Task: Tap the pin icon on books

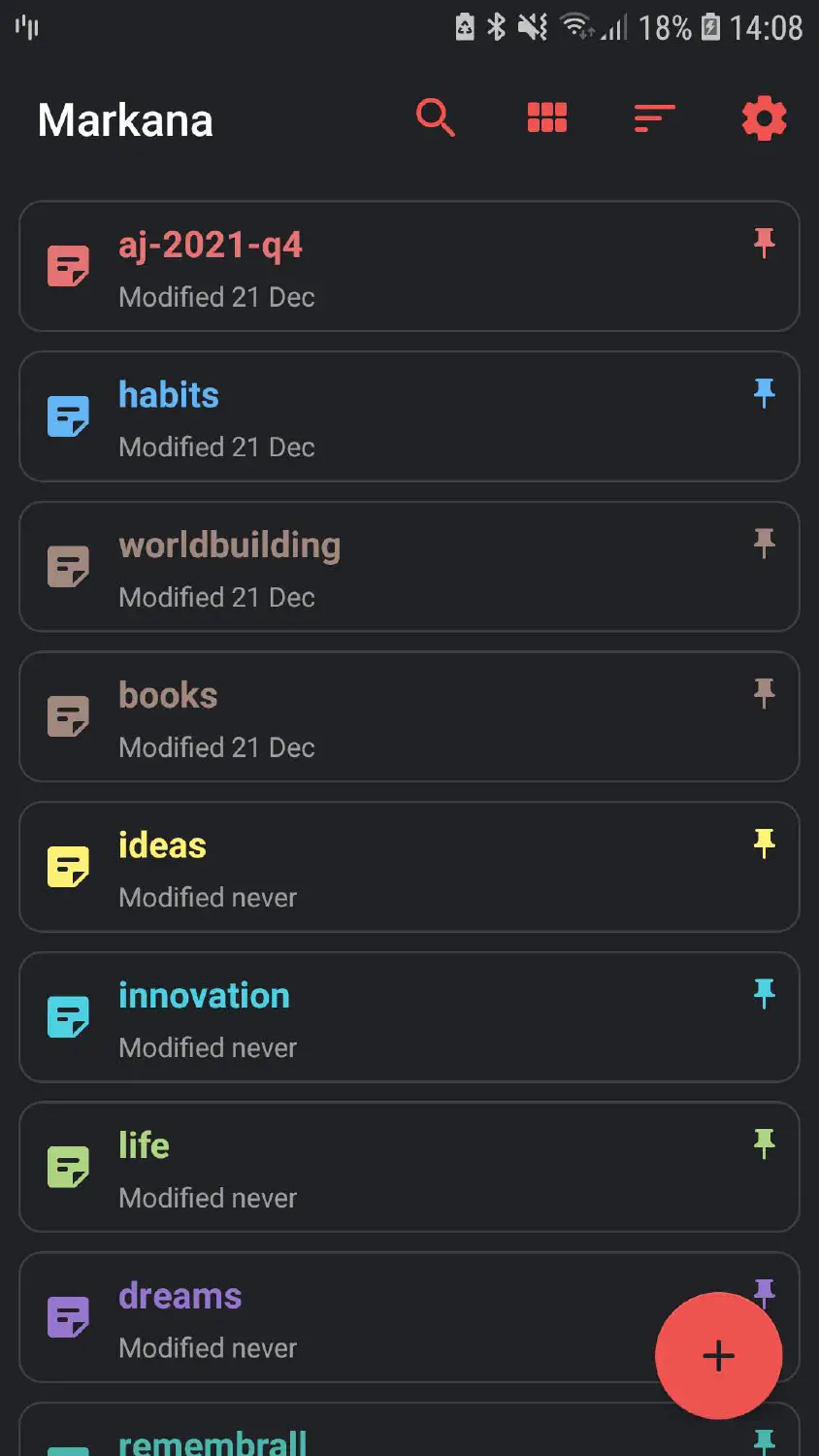Action: [x=765, y=693]
